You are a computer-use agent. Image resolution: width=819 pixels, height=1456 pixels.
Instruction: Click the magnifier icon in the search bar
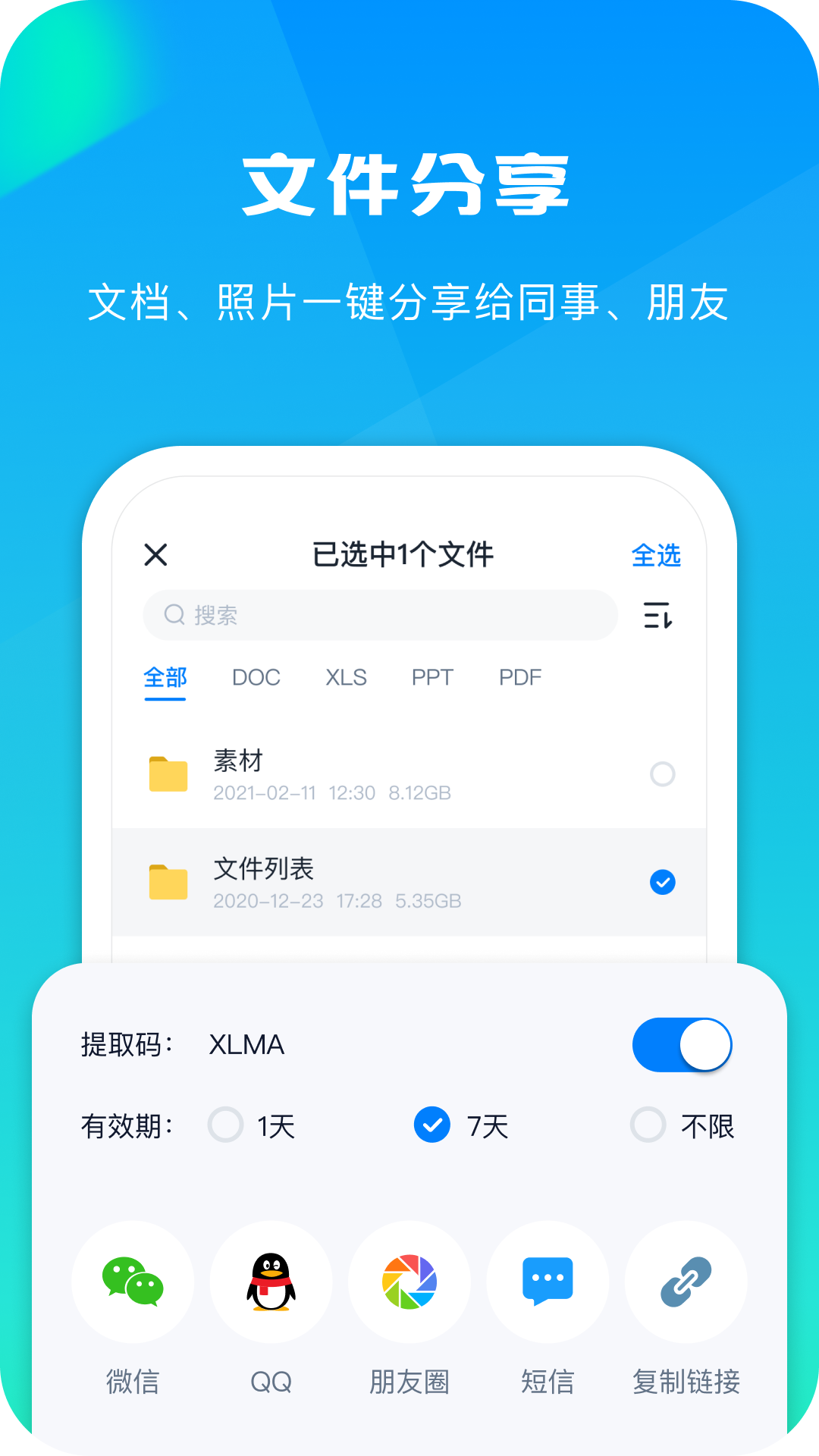[174, 615]
